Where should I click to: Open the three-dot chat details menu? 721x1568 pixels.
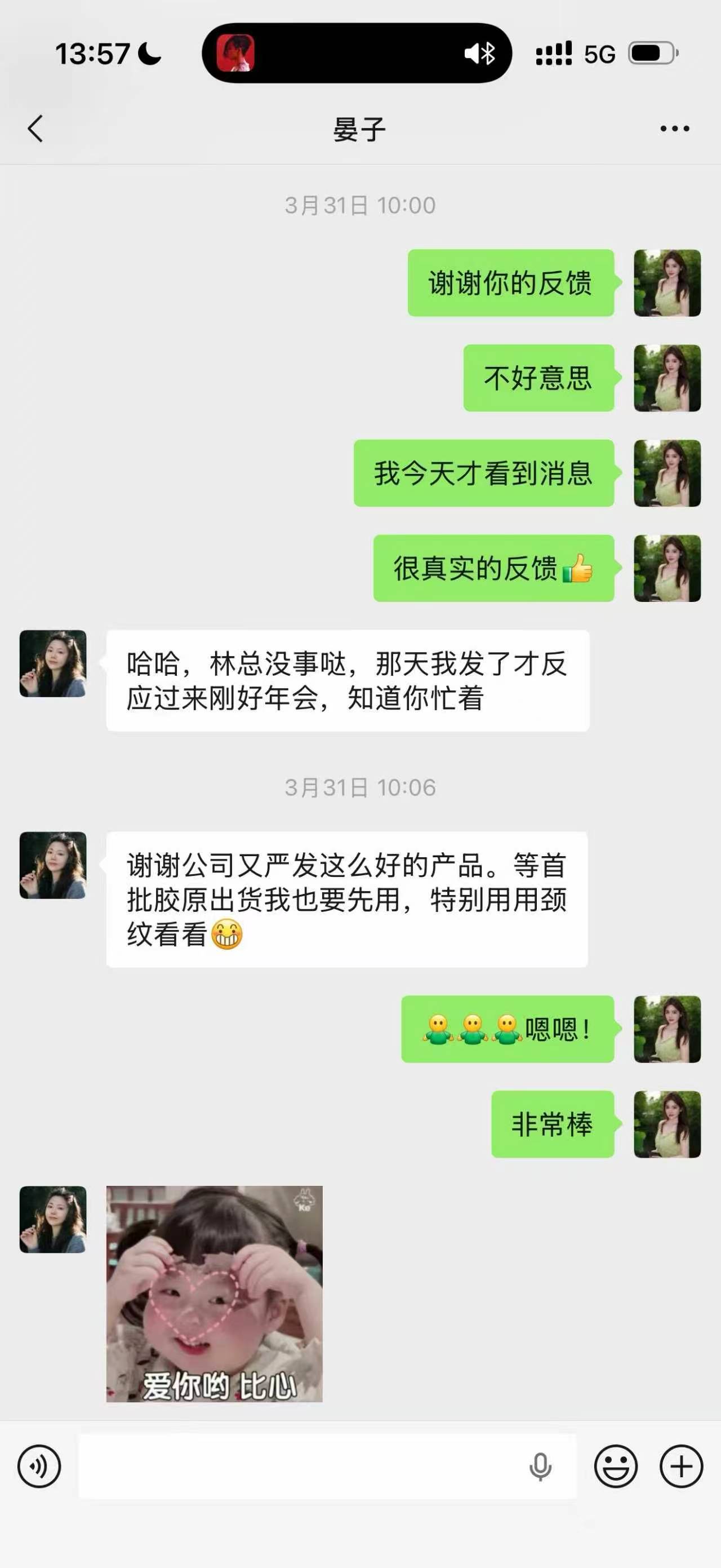coord(675,129)
